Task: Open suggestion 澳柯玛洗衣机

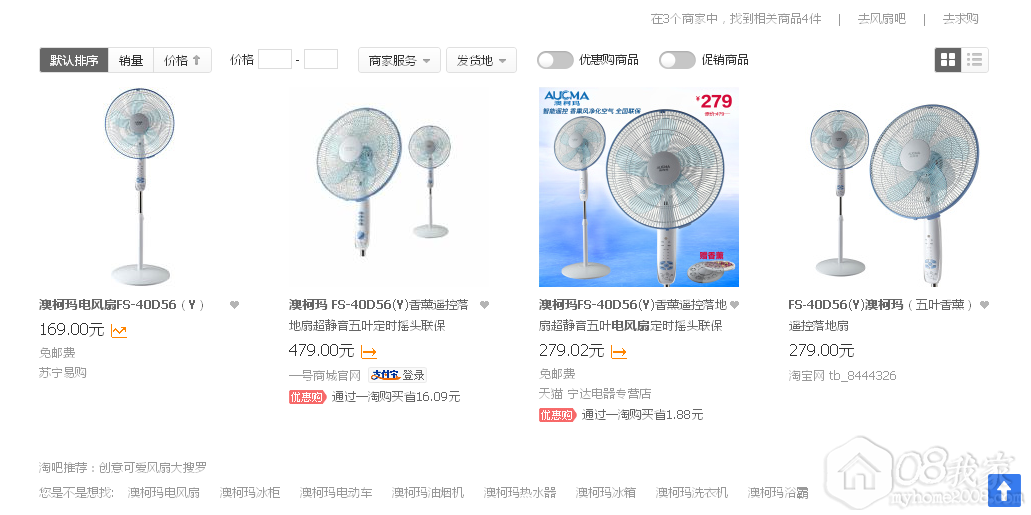Action: [x=692, y=493]
